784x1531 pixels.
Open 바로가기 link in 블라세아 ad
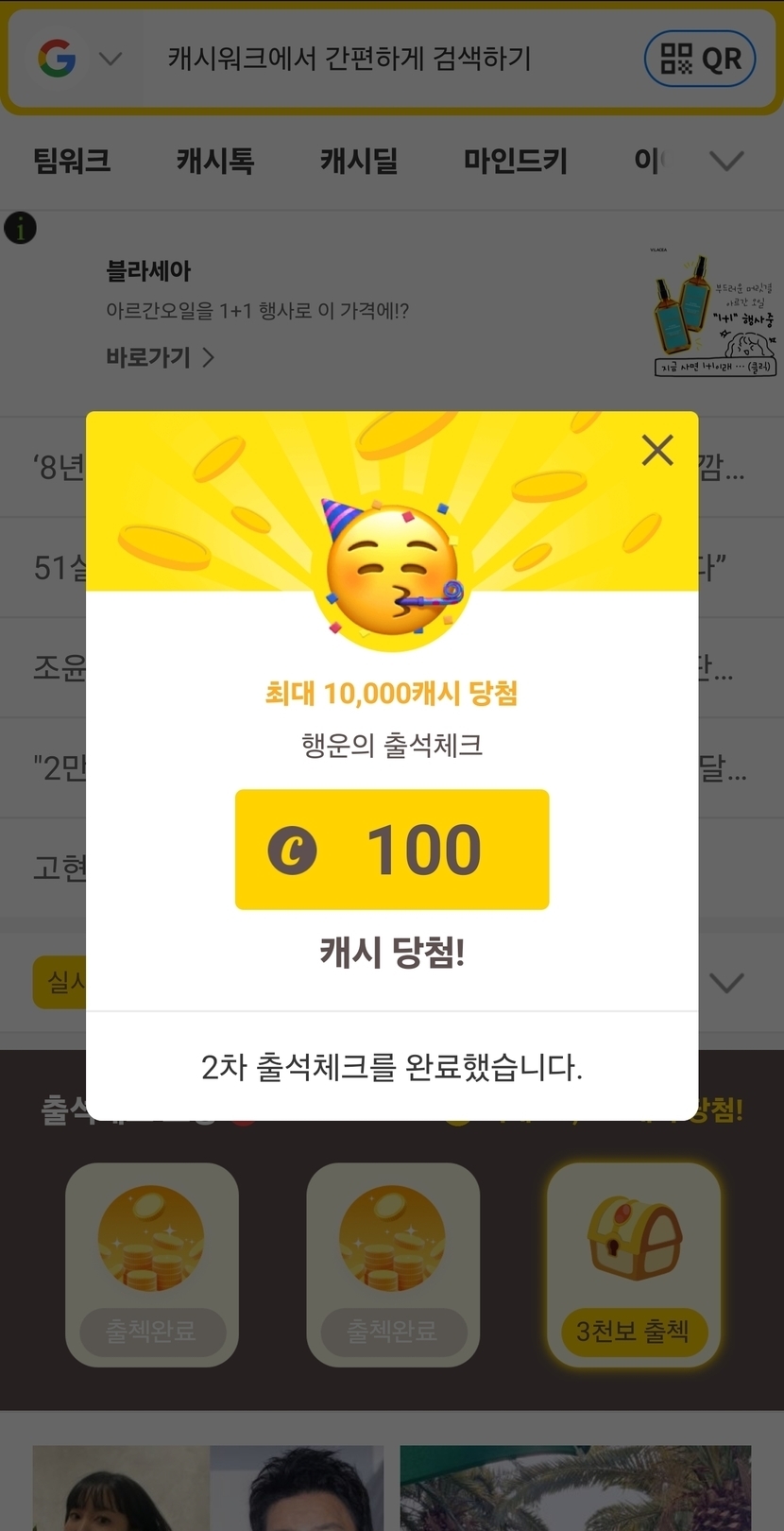tap(159, 357)
